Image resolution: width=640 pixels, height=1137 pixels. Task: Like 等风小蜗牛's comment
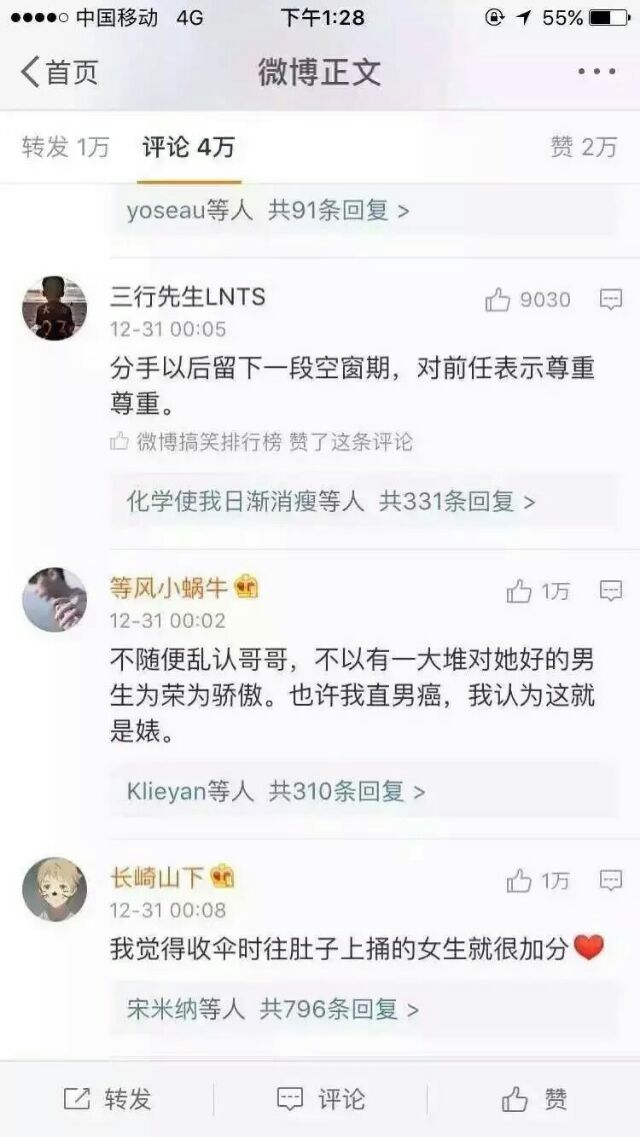click(538, 592)
